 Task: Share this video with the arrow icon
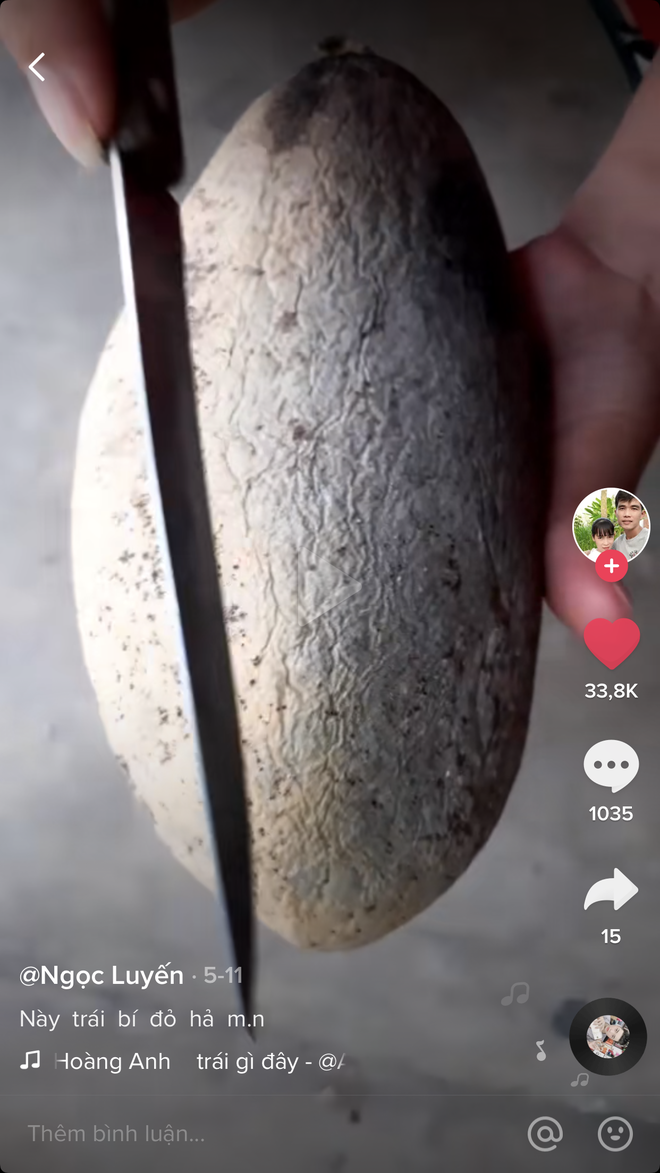[x=611, y=889]
